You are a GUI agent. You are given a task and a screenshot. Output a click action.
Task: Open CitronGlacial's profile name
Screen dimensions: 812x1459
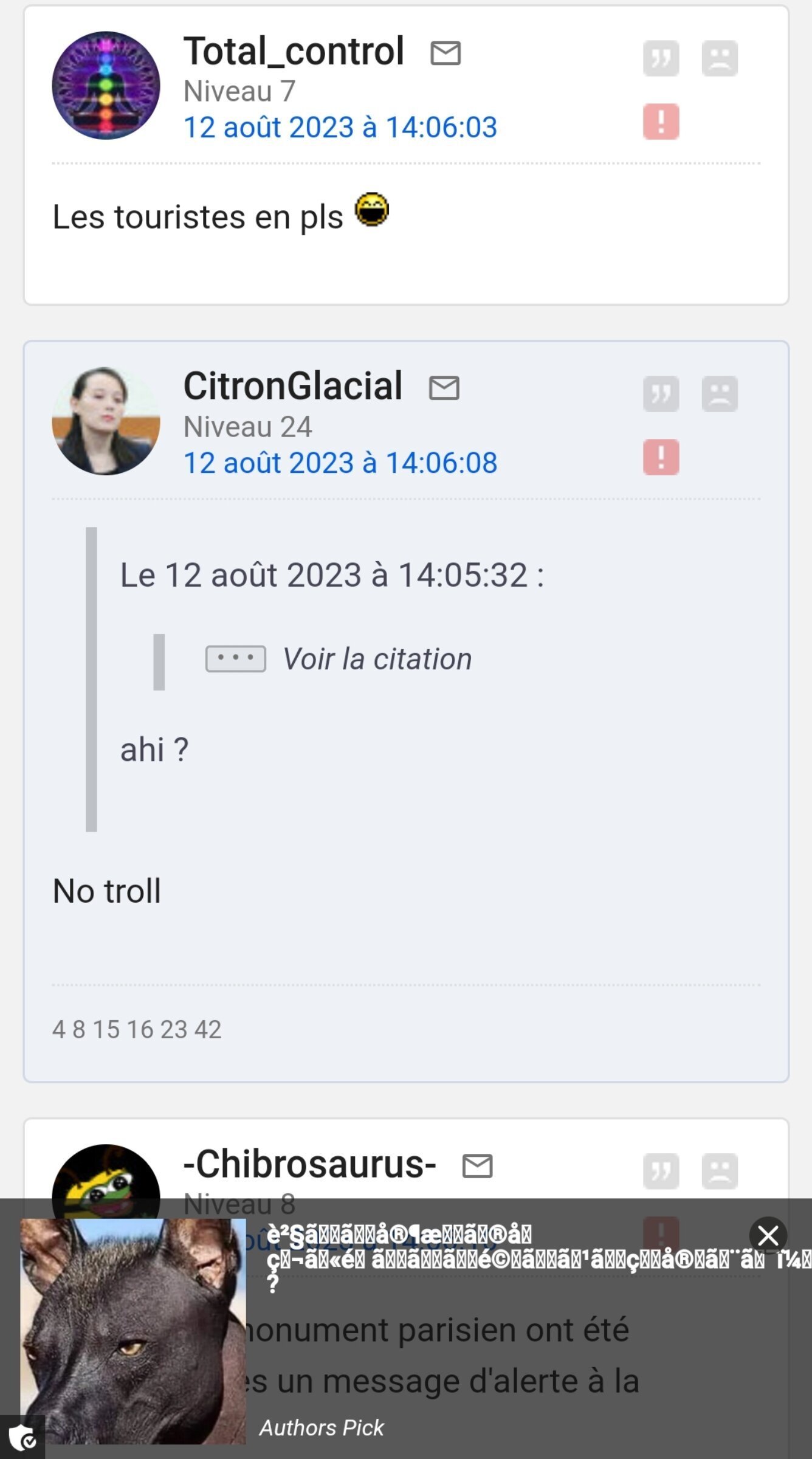click(293, 386)
